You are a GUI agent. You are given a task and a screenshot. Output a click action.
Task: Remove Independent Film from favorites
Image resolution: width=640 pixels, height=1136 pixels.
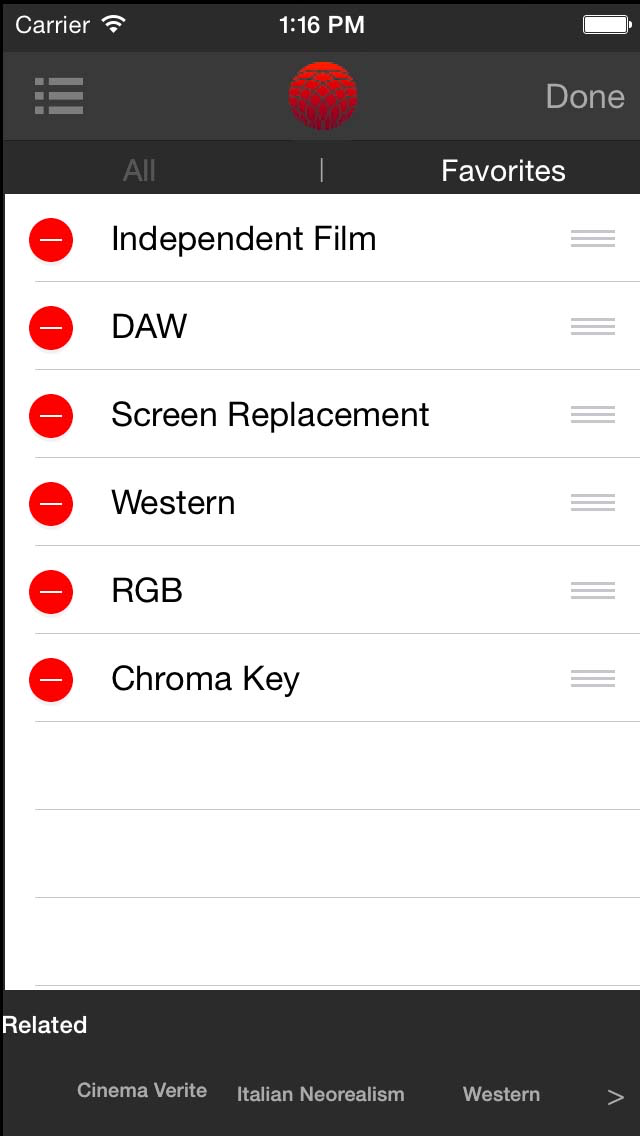tap(51, 240)
